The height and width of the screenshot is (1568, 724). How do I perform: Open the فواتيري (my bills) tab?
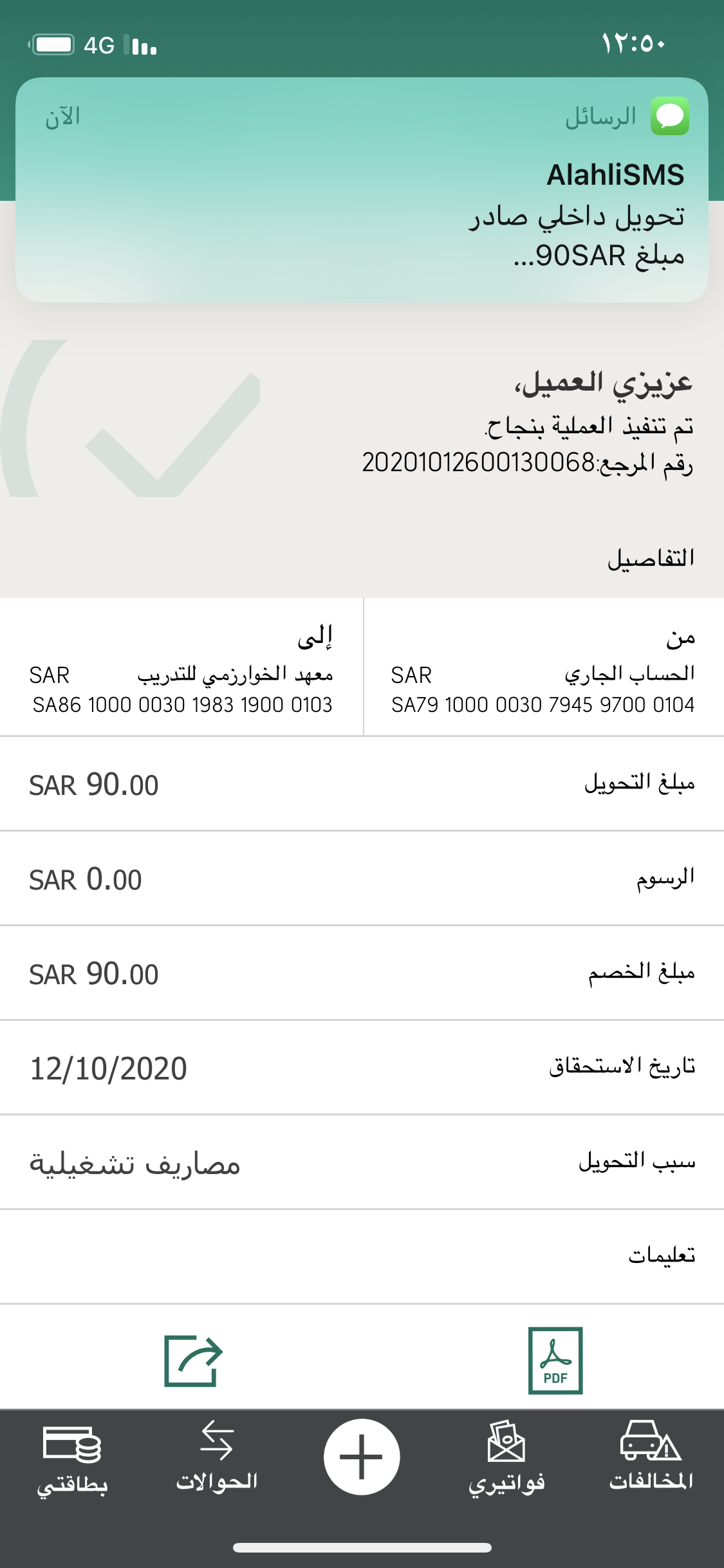point(506,1457)
